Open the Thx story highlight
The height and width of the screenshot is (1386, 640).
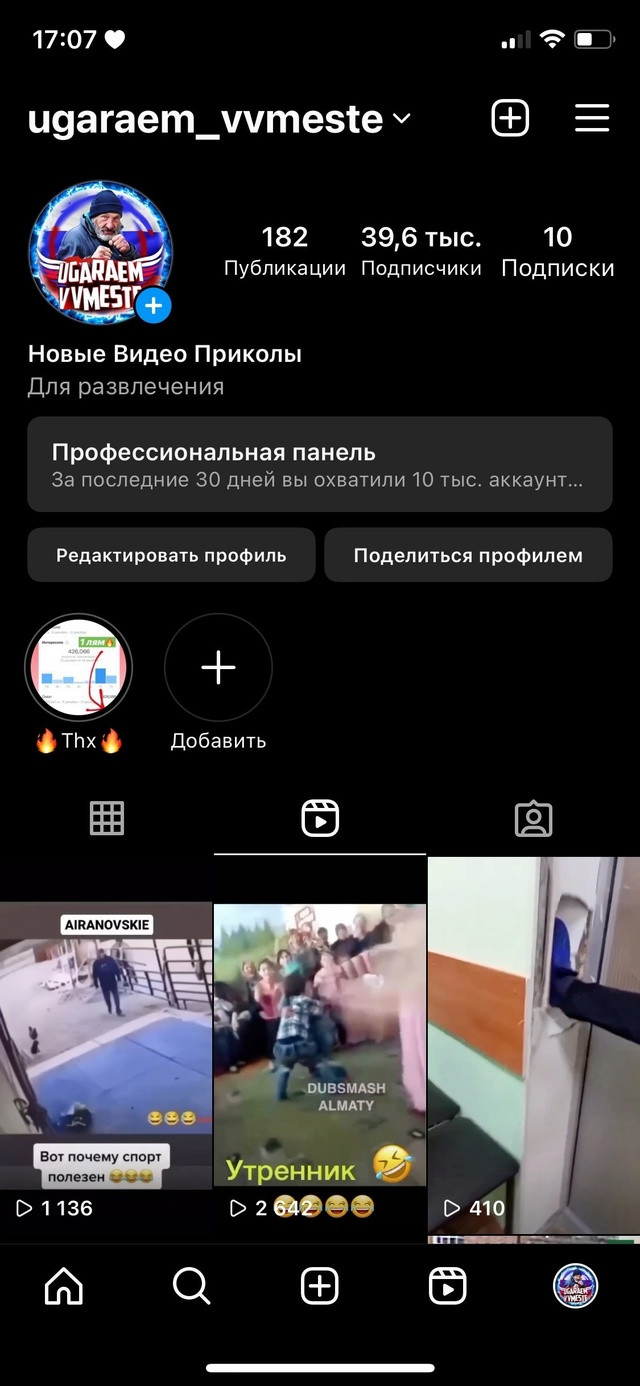[78, 667]
